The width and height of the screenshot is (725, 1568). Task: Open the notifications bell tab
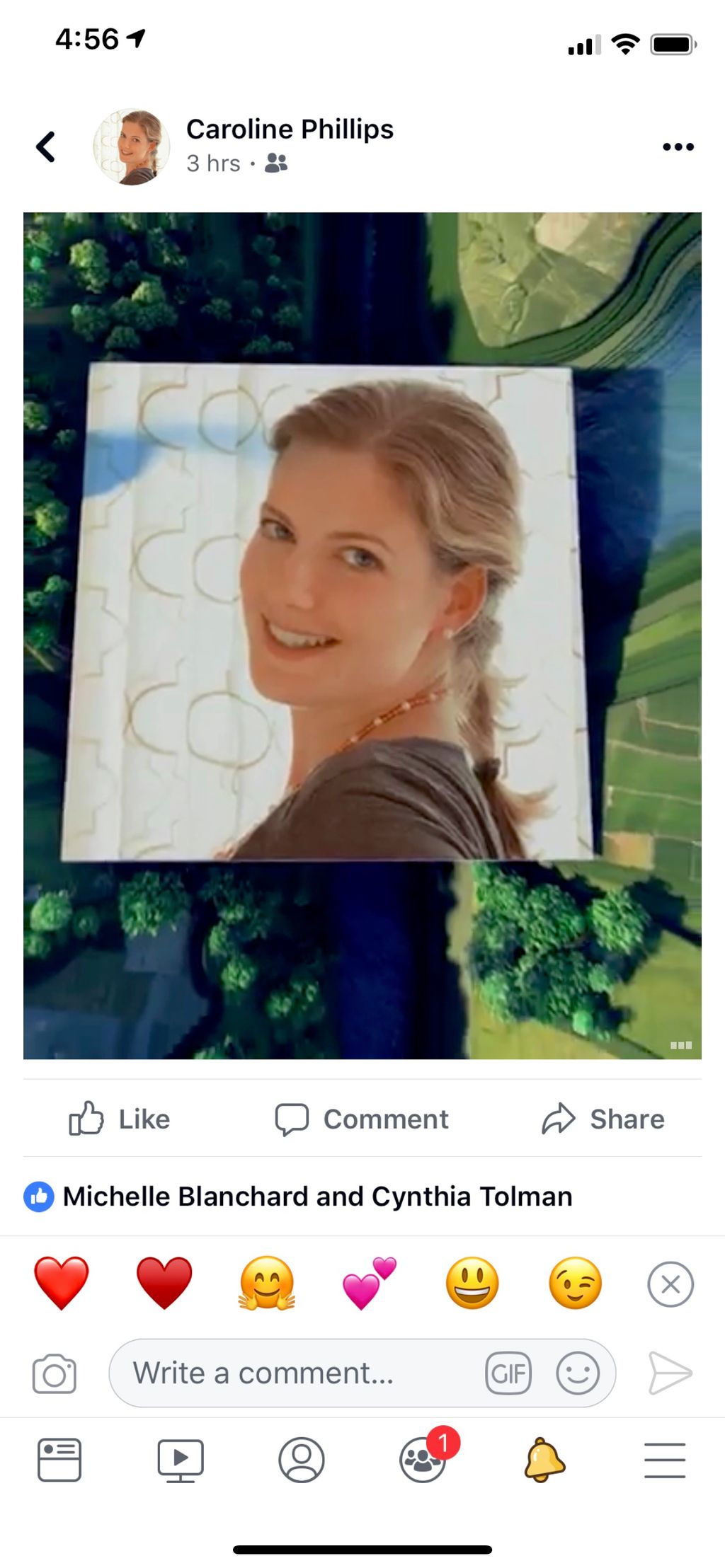point(544,1460)
